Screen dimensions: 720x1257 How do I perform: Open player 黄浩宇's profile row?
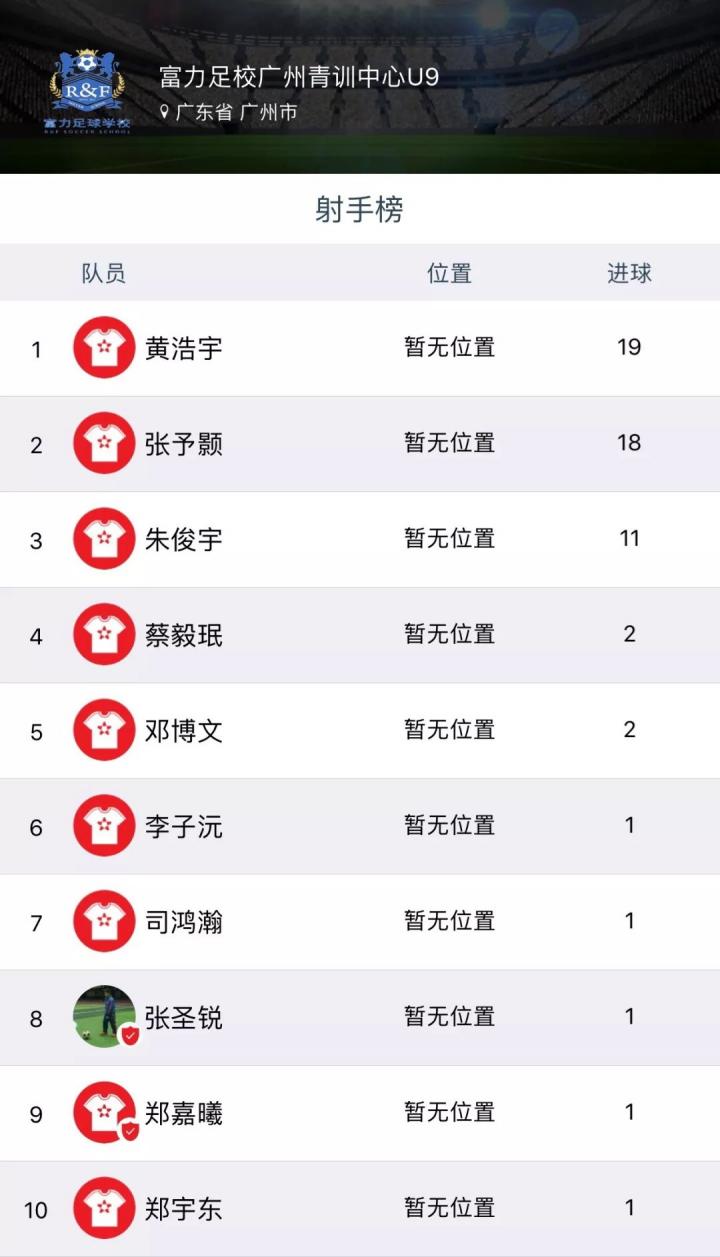184,348
